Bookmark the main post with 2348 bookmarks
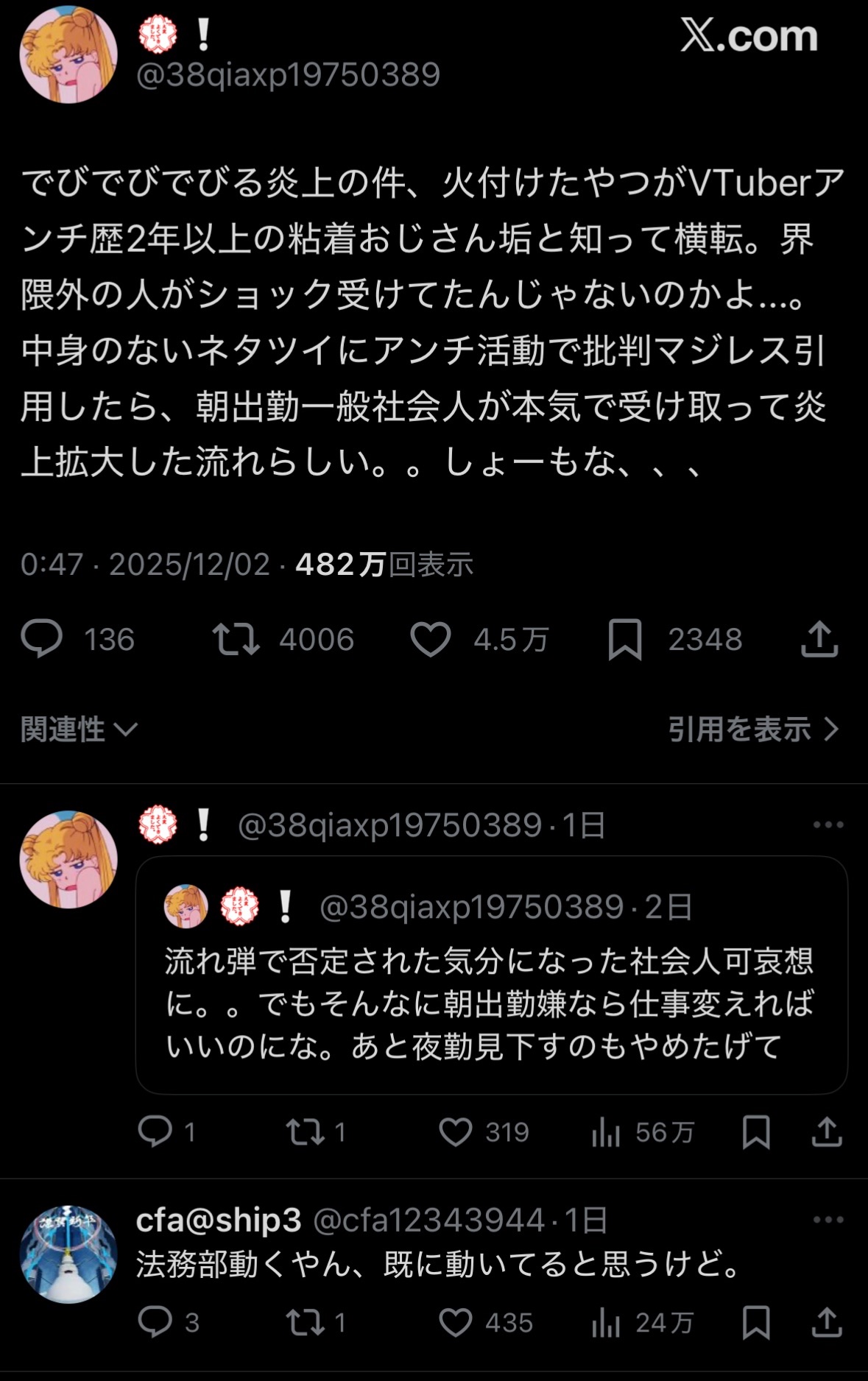Viewport: 868px width, 1381px height. tap(625, 639)
